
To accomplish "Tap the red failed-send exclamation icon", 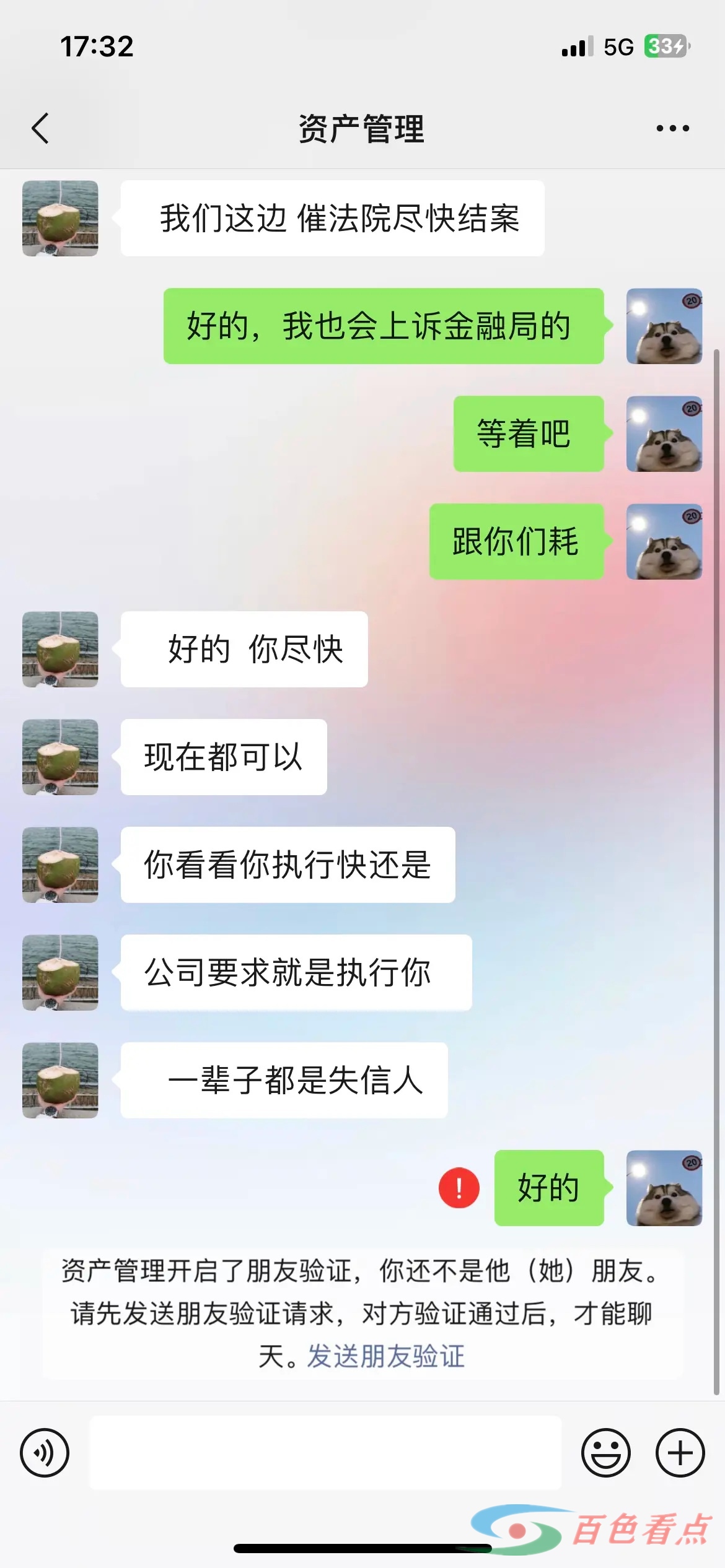I will [x=459, y=1188].
